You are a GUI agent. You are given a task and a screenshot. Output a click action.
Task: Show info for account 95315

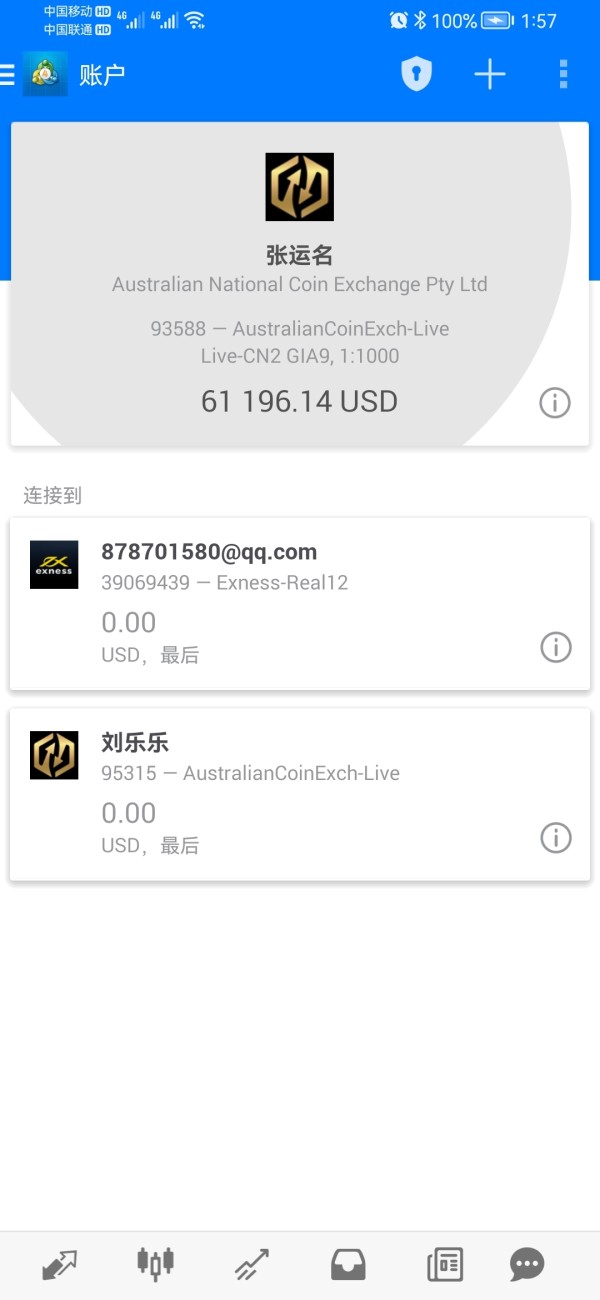555,837
